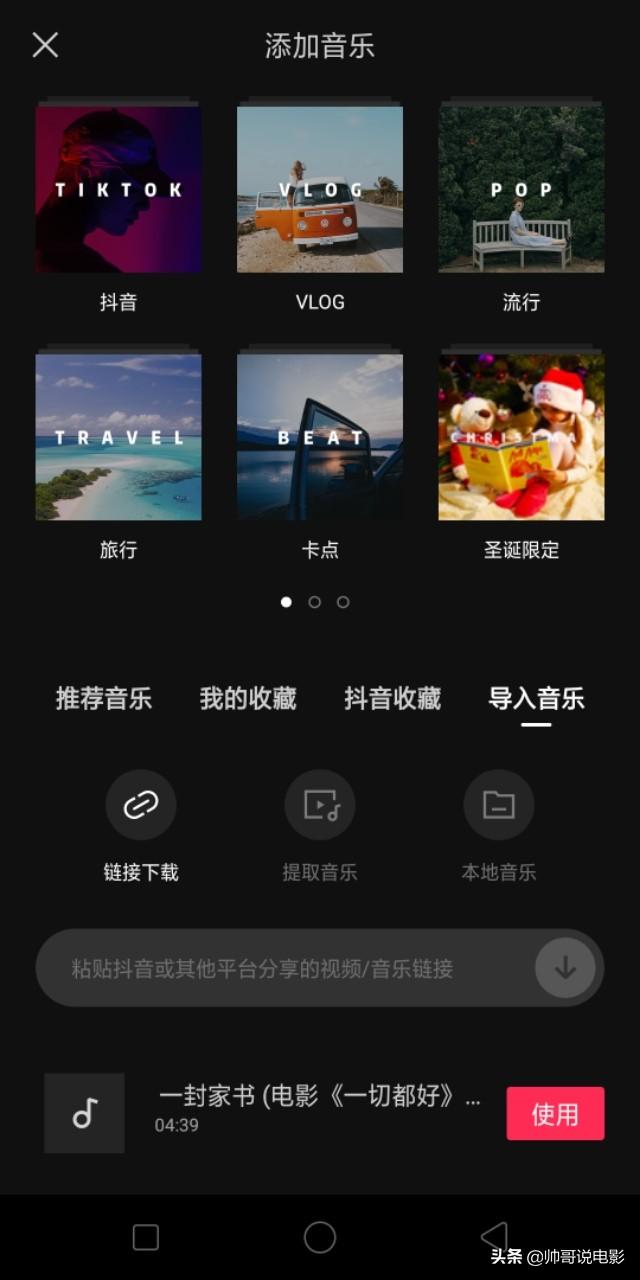Screen dimensions: 640x1280
Task: Close the 添加音乐 screen
Action: (45, 45)
